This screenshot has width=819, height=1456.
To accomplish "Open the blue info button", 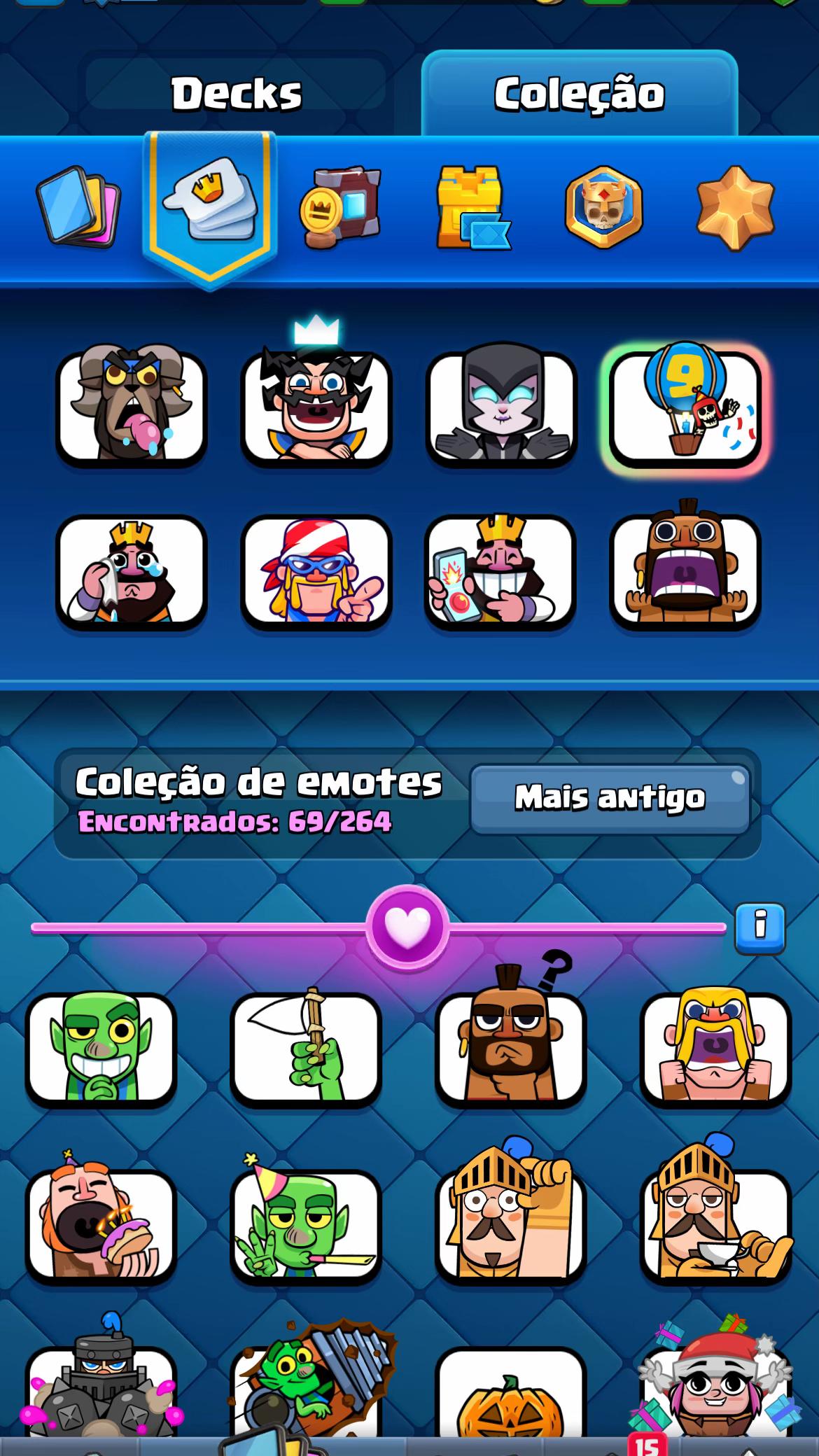I will tap(759, 927).
